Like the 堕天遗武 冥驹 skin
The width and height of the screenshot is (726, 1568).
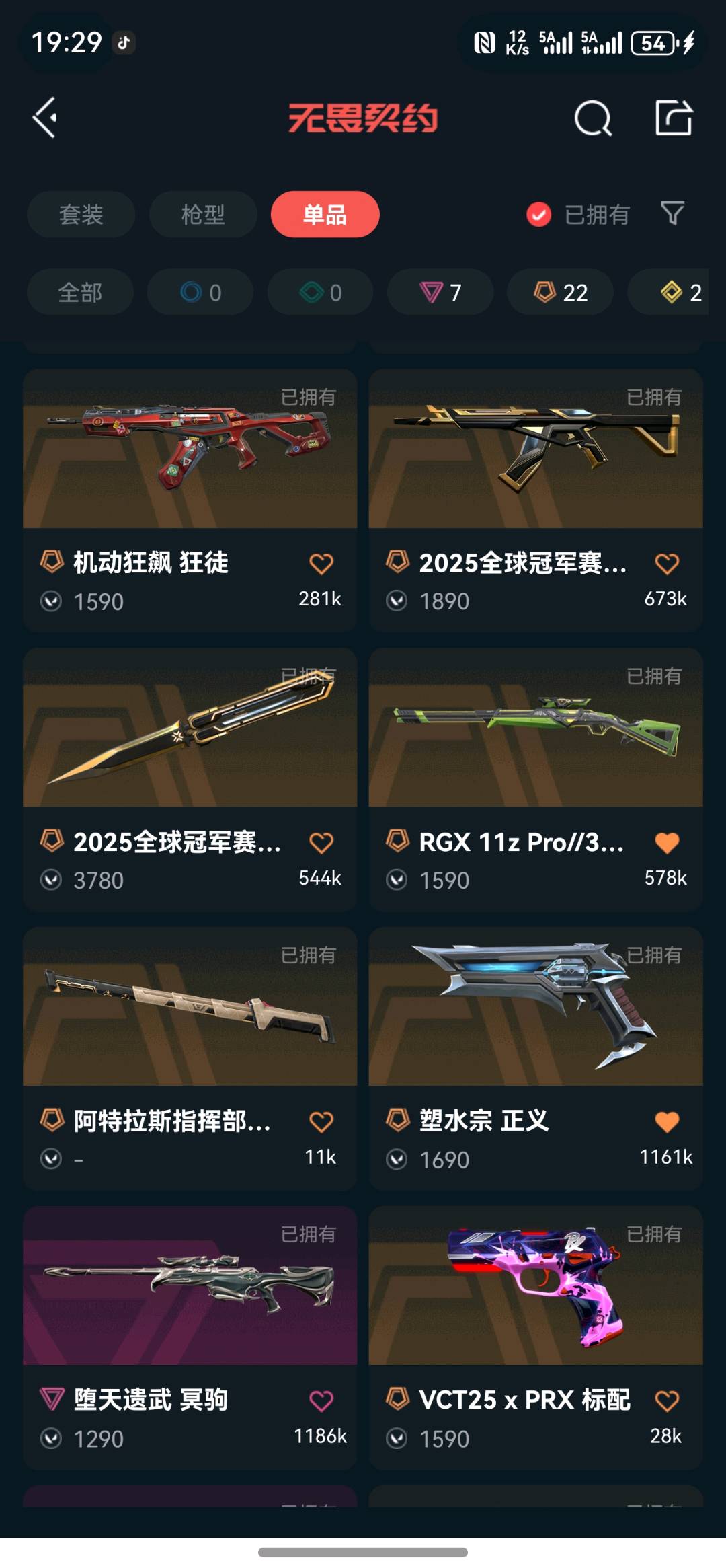[x=321, y=1401]
